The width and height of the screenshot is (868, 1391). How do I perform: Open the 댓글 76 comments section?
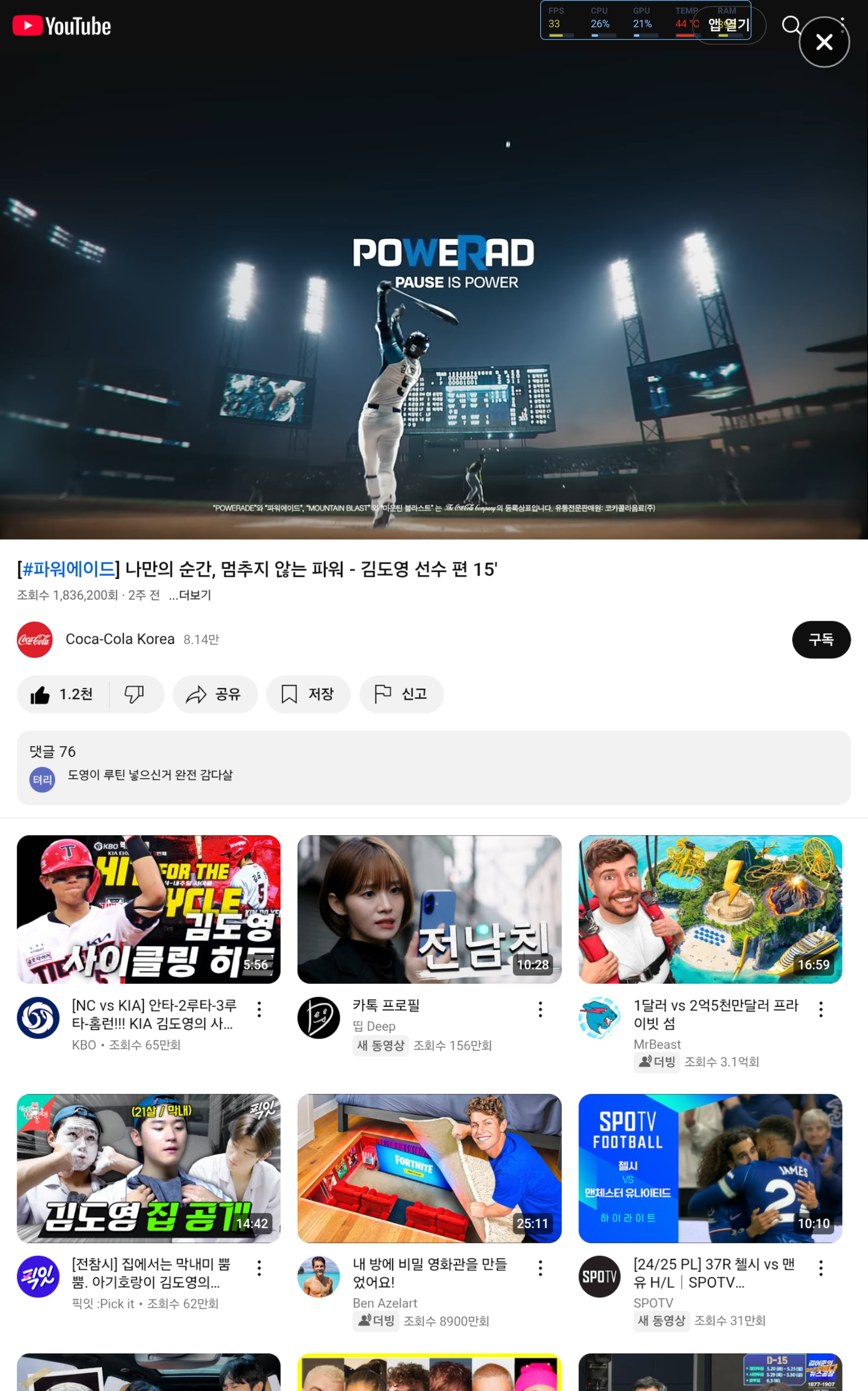434,767
